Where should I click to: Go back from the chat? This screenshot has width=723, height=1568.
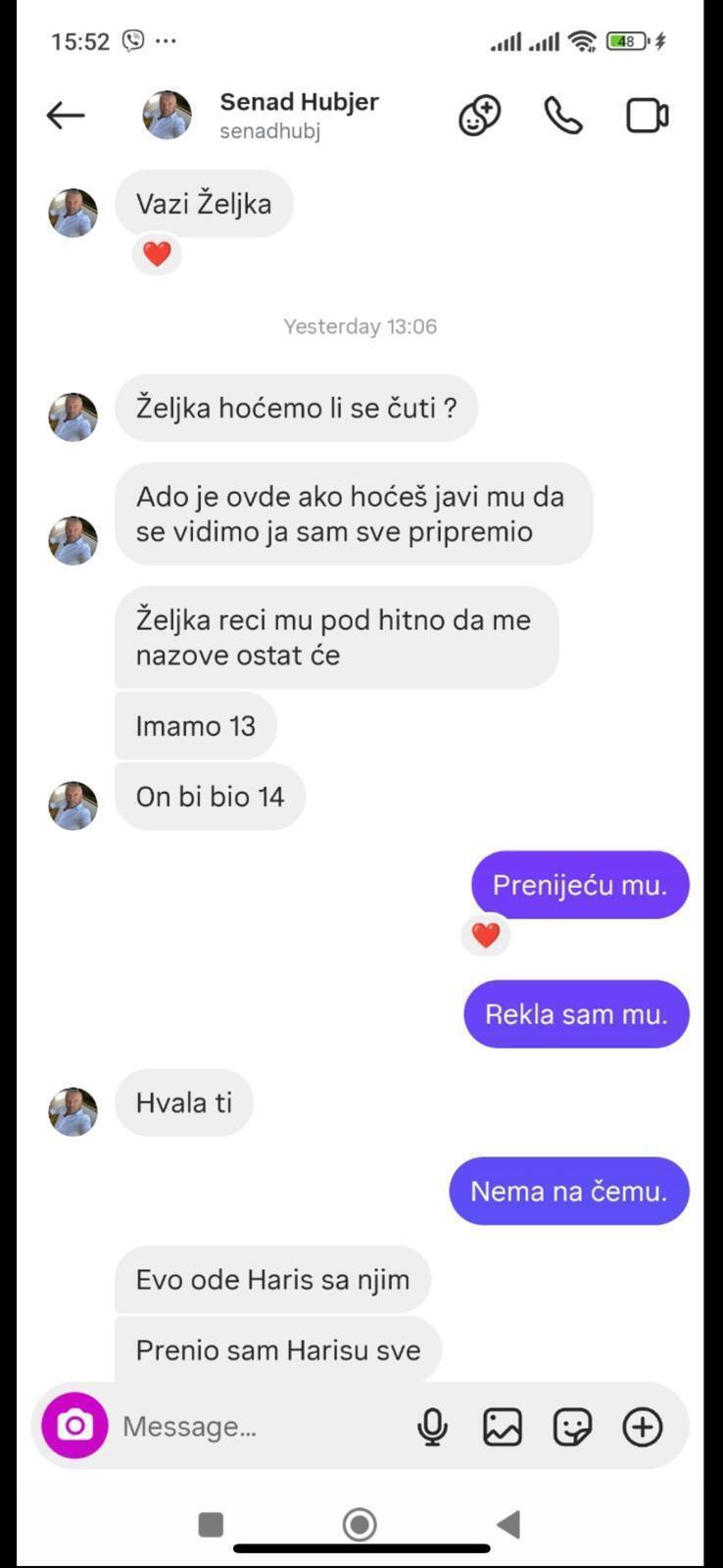click(66, 116)
